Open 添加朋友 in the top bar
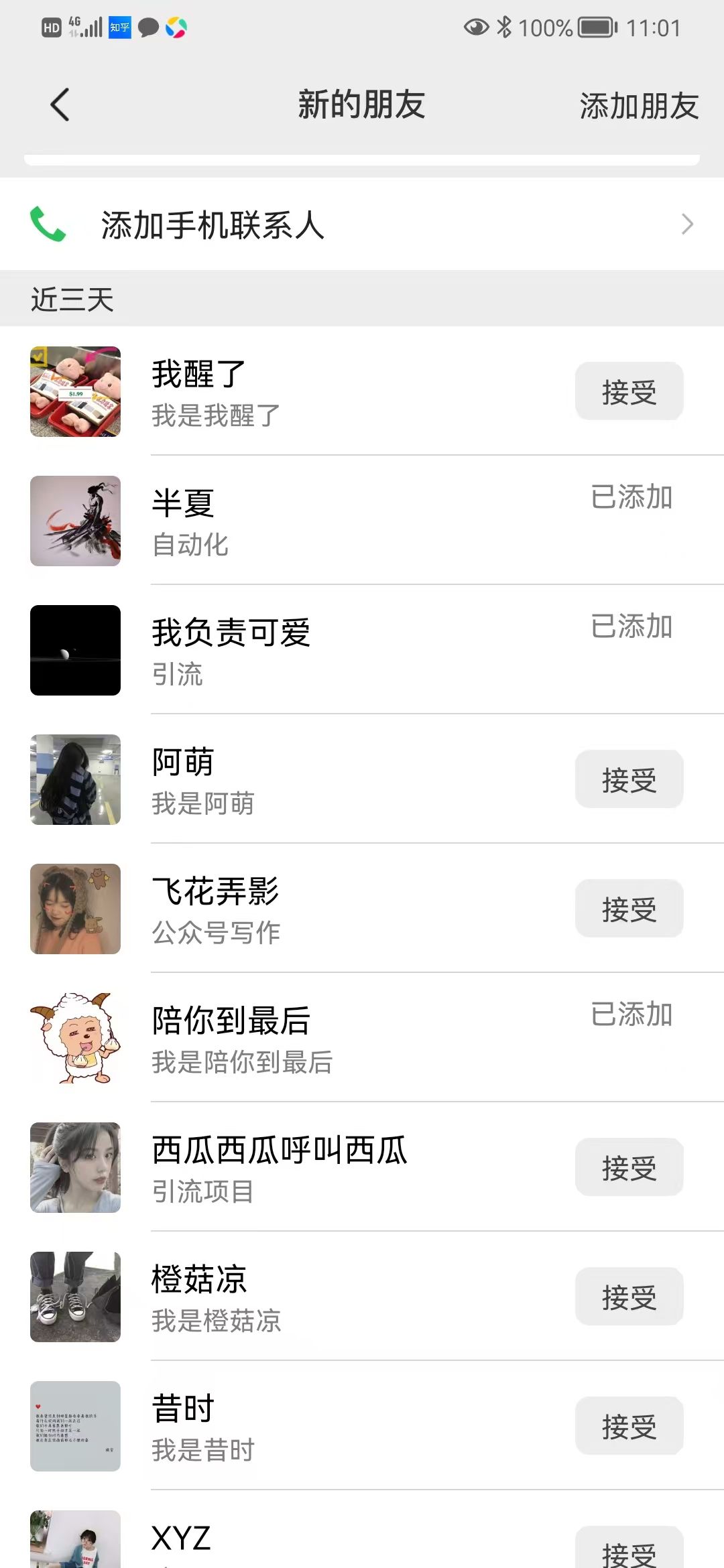 [x=639, y=106]
